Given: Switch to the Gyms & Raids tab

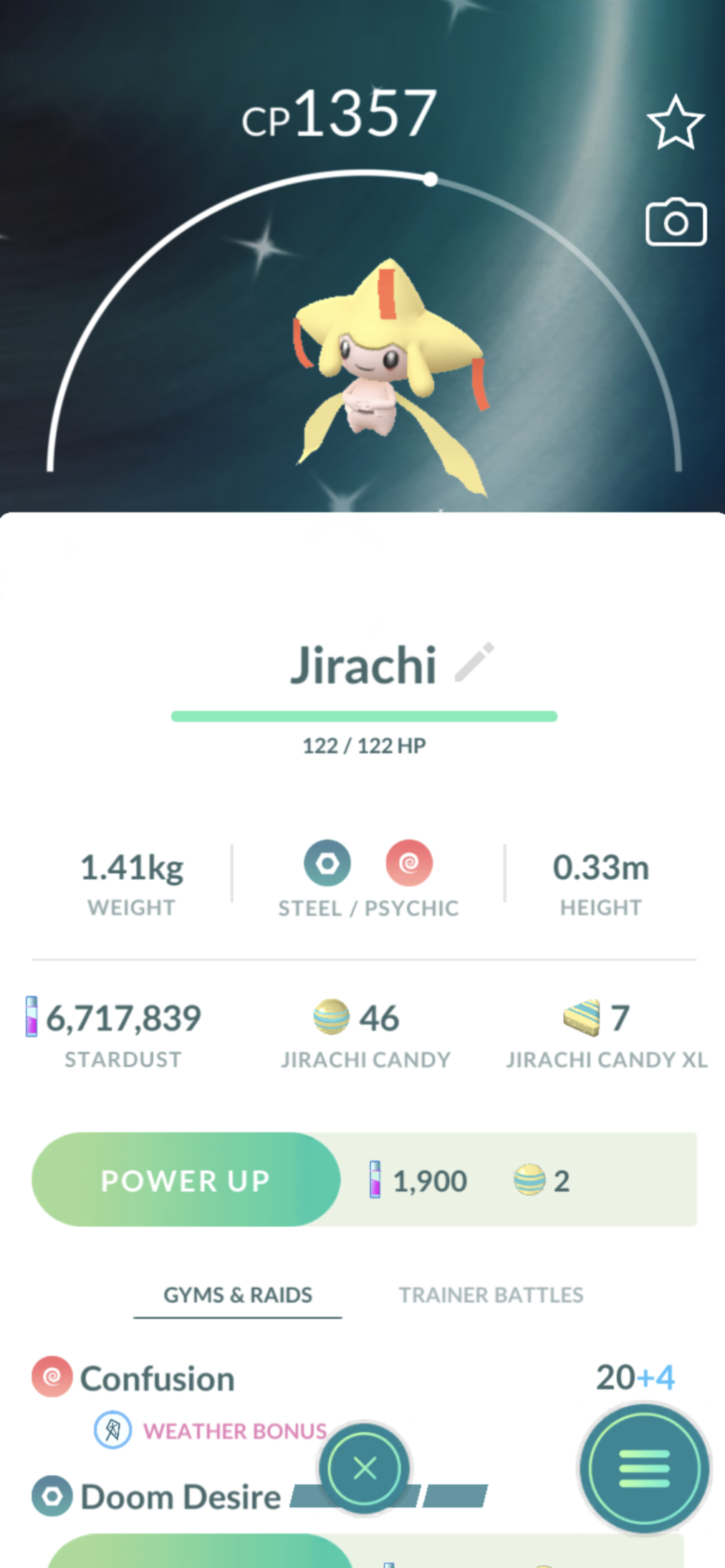Looking at the screenshot, I should [238, 1295].
